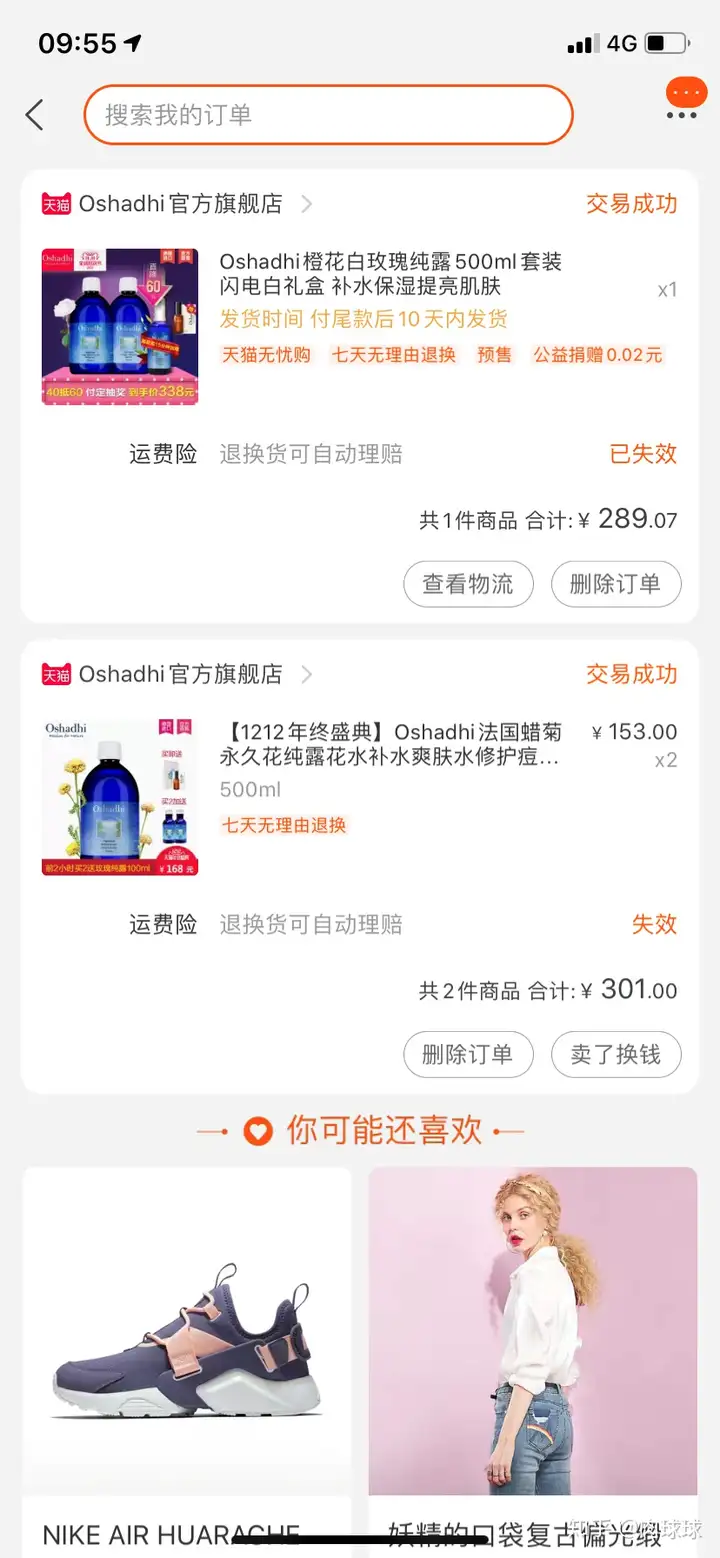Screen dimensions: 720x1558
Task: Delete the 289.07 yuan order
Action: tap(615, 584)
